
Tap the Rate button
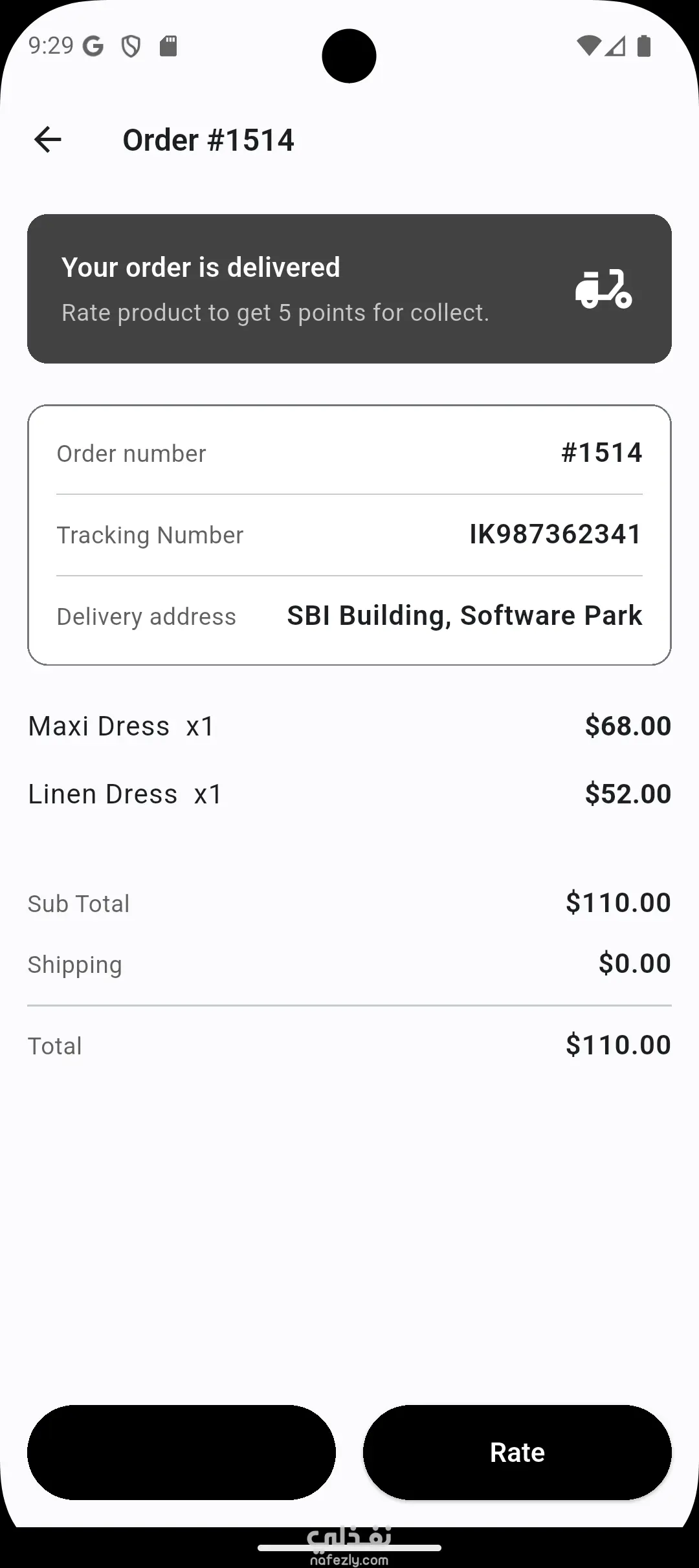(516, 1452)
